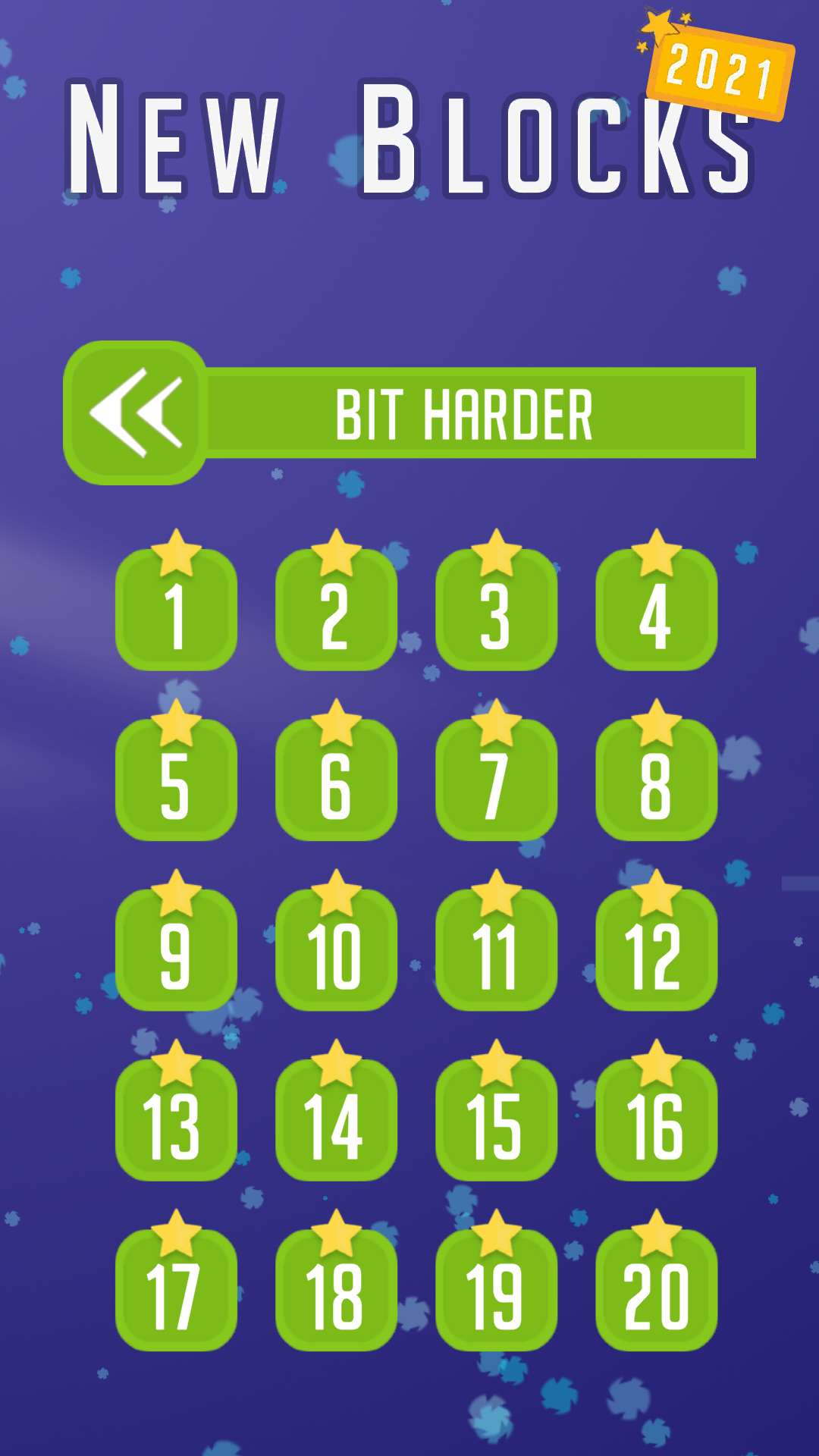Open level 1

pyautogui.click(x=176, y=610)
